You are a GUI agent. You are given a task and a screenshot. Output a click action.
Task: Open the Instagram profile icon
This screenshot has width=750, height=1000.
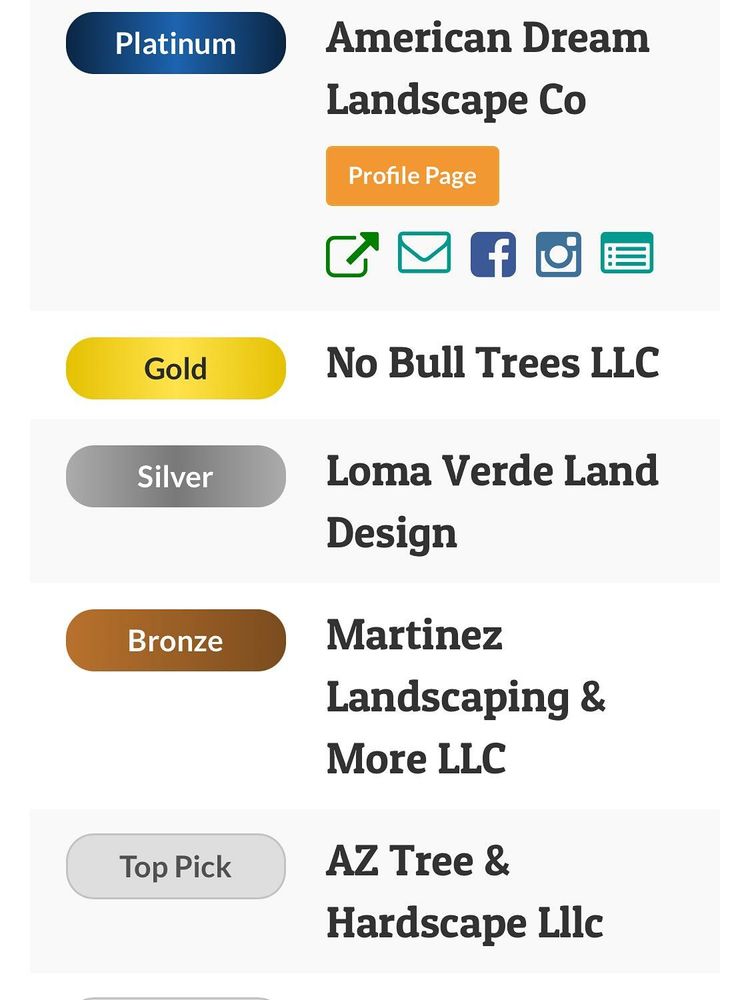coord(559,254)
